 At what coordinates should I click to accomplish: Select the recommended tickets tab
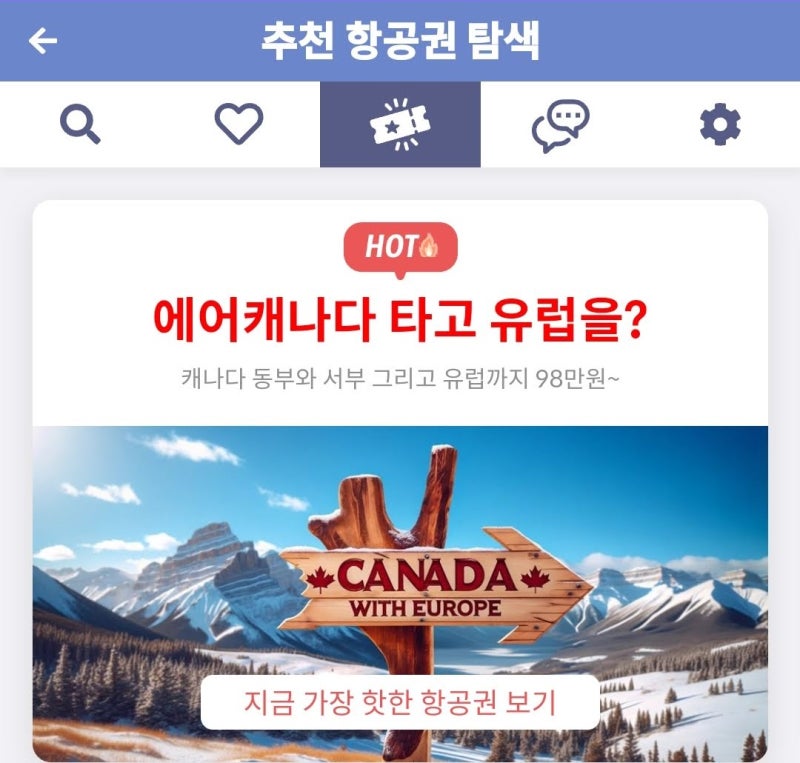click(400, 125)
